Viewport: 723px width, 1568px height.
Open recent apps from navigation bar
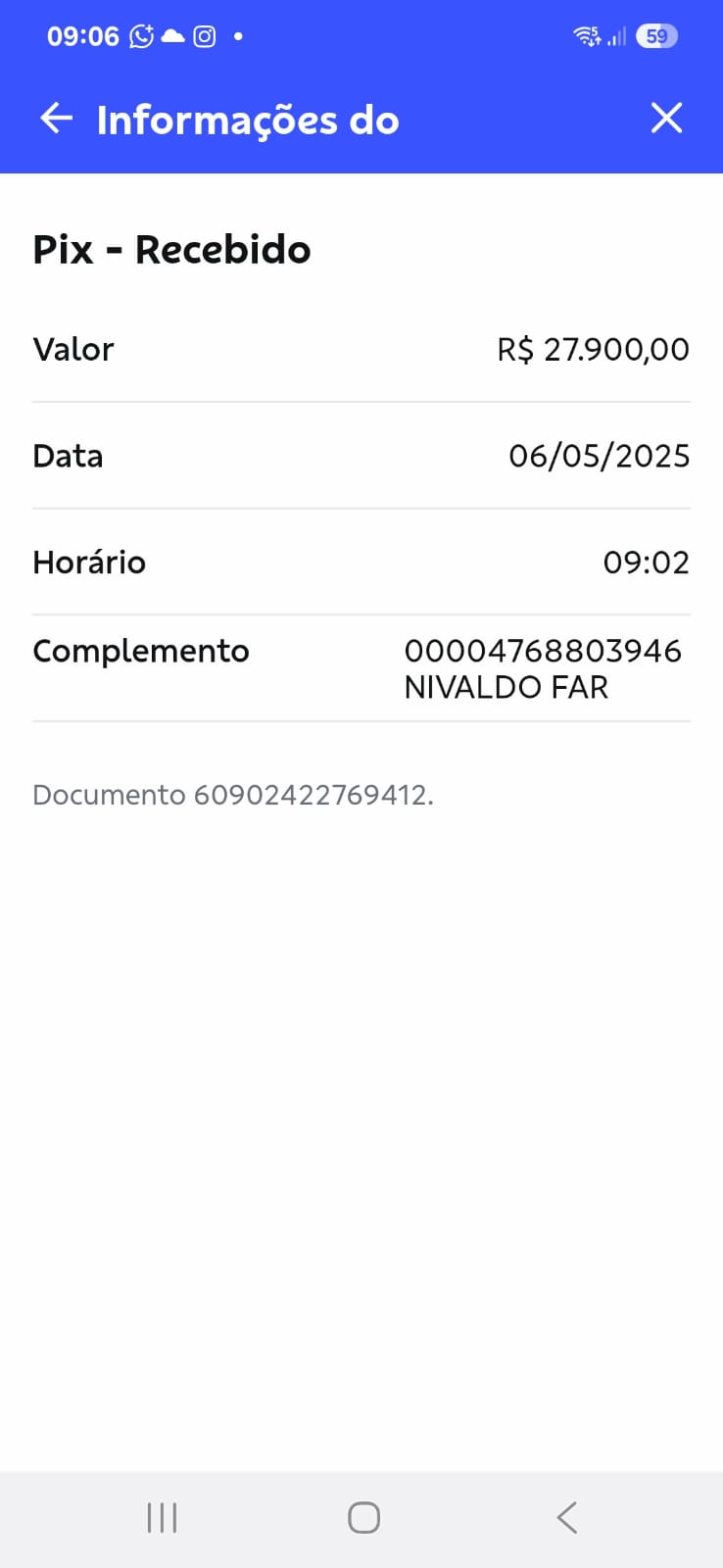point(162,1518)
